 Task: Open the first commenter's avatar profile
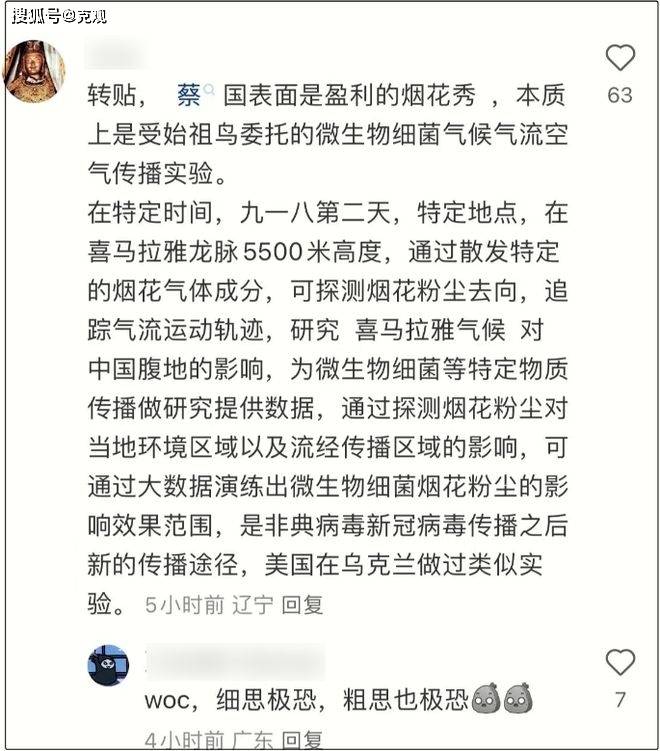(35, 70)
